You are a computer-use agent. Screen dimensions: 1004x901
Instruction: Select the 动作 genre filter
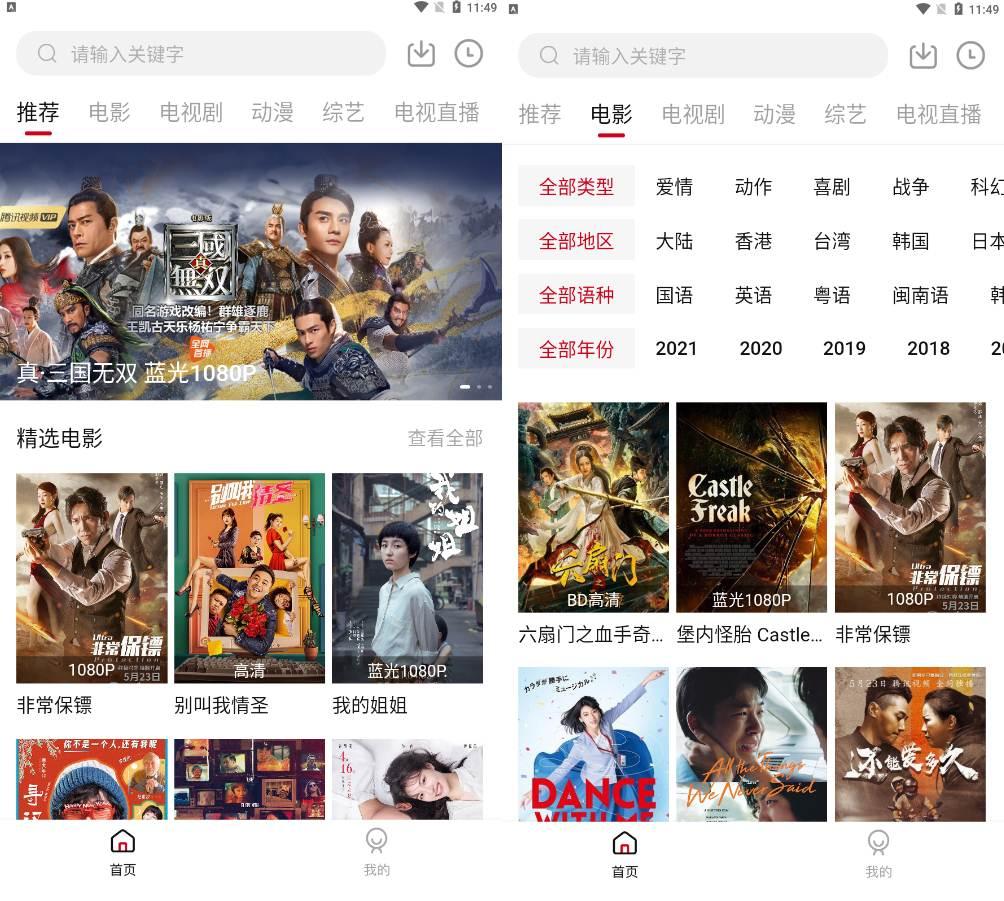(x=753, y=187)
